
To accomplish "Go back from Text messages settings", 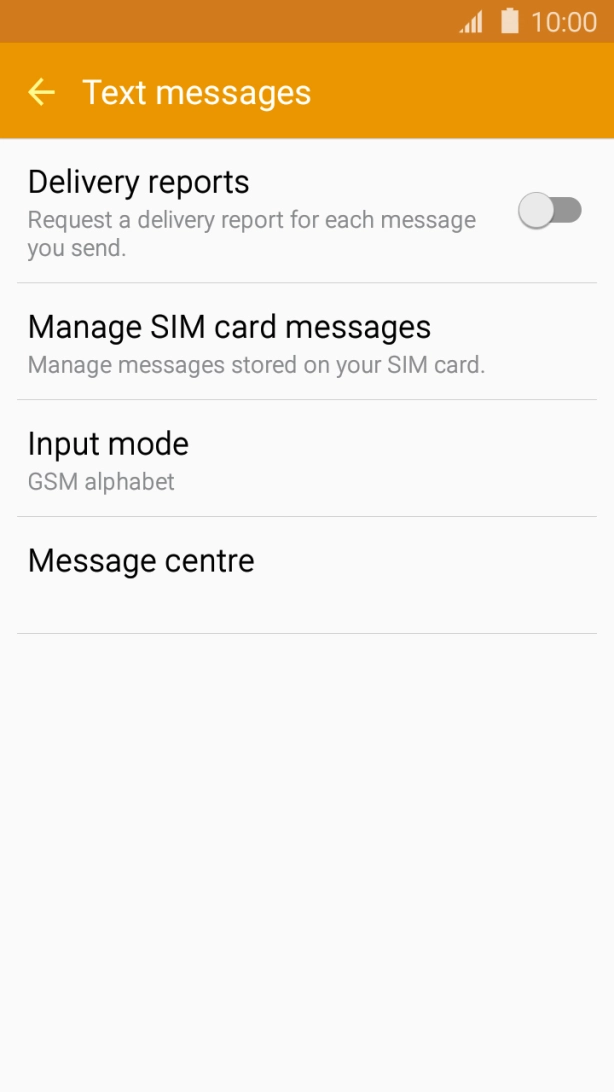I will 41,93.
